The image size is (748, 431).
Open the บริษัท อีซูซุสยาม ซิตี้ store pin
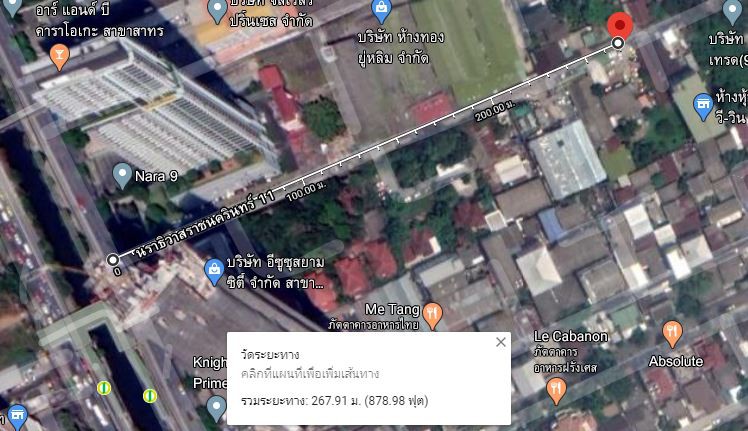coord(214,270)
